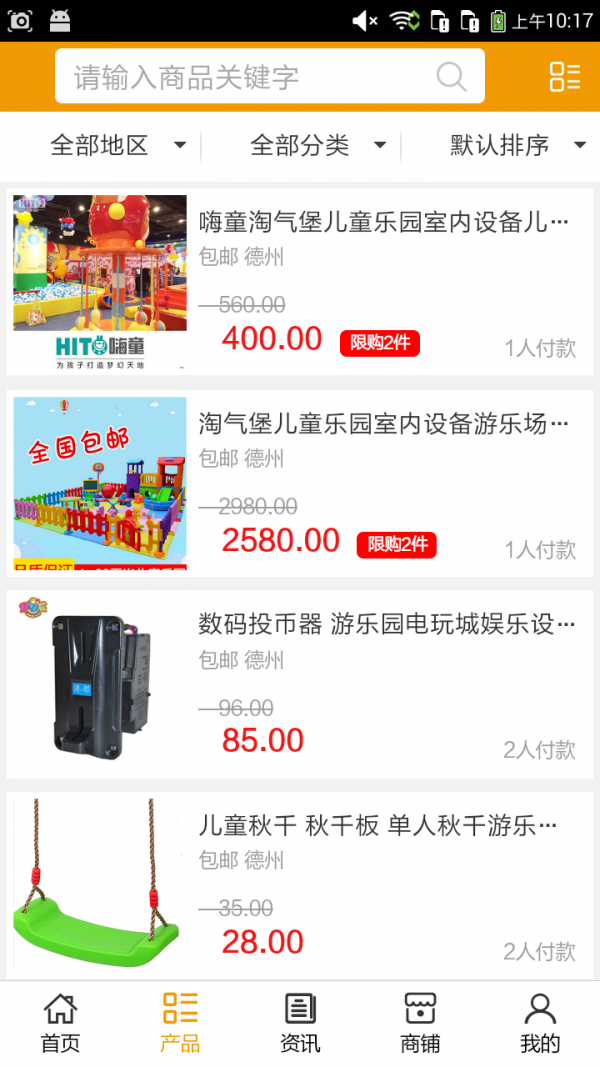Expand the 全部地区 region dropdown
This screenshot has height=1067, width=600.
coord(118,145)
